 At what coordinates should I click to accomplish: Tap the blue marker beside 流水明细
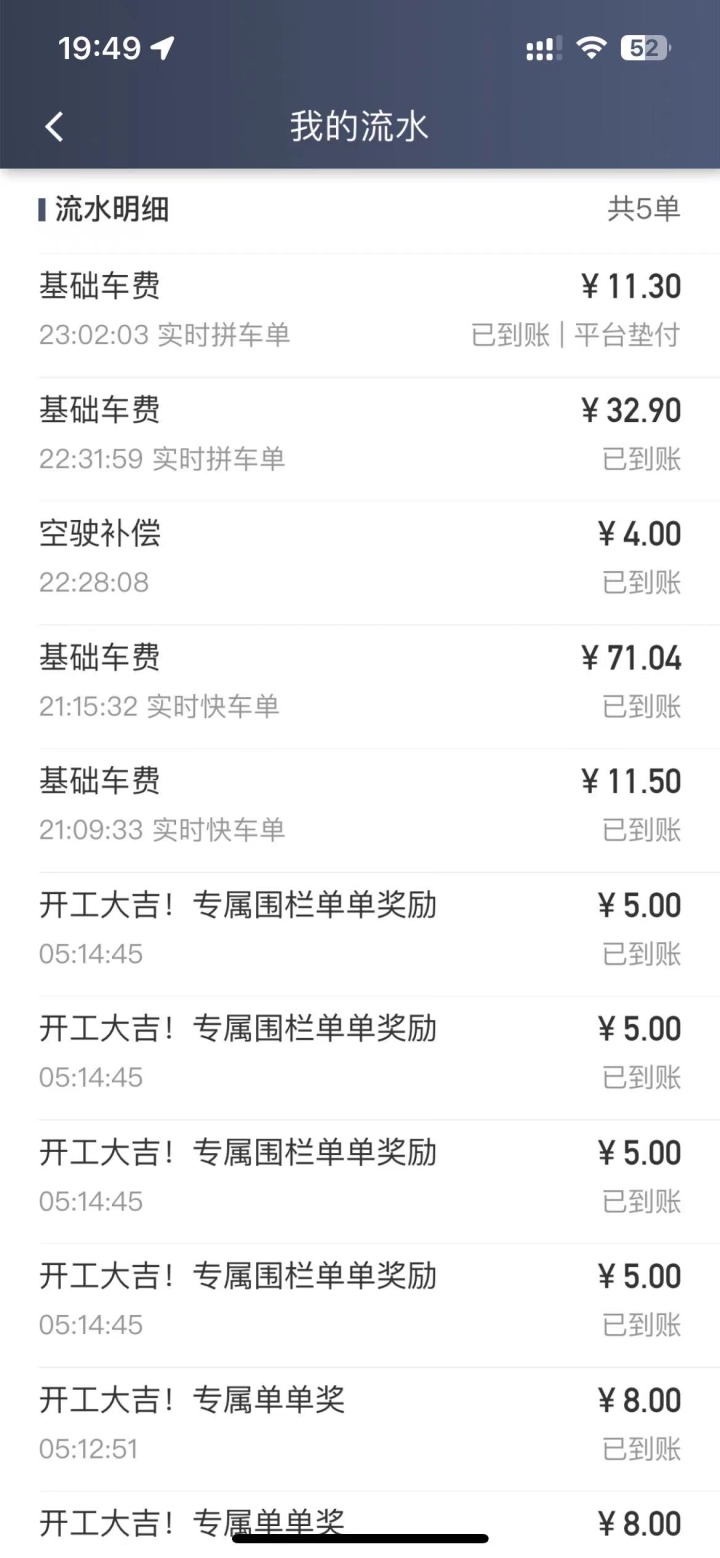[x=40, y=210]
